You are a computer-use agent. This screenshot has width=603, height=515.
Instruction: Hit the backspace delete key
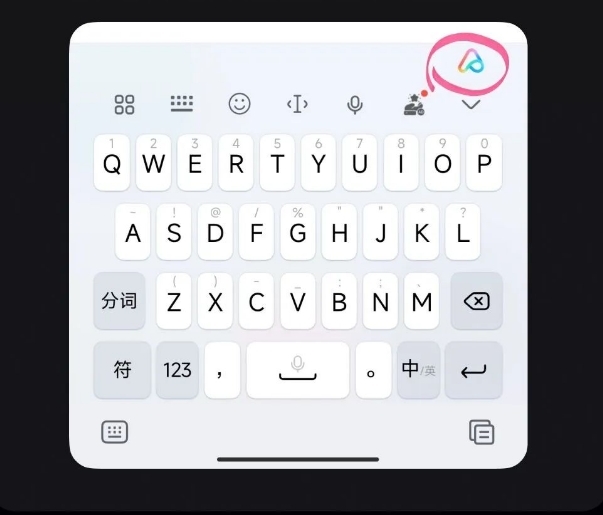click(x=476, y=301)
